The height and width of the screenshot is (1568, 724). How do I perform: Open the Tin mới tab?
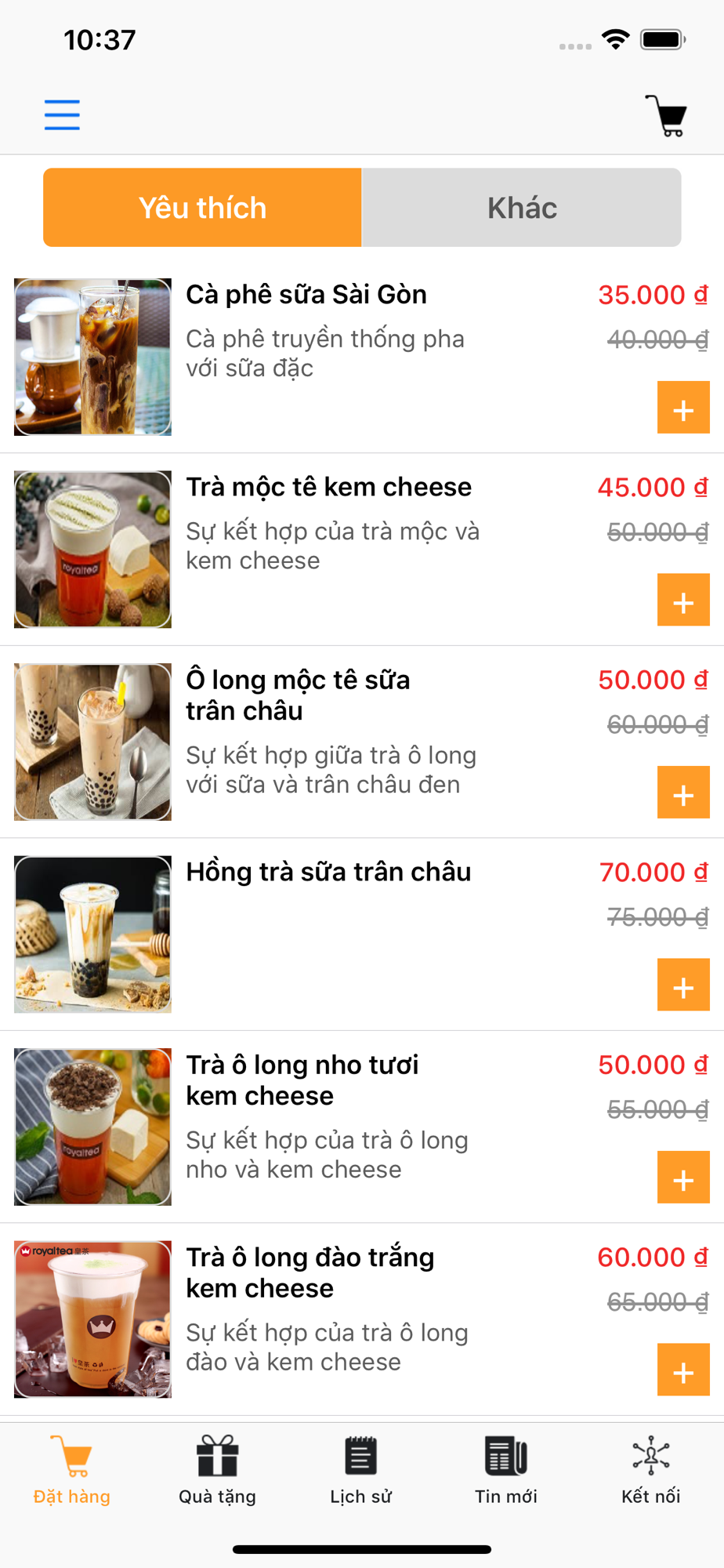[506, 1471]
